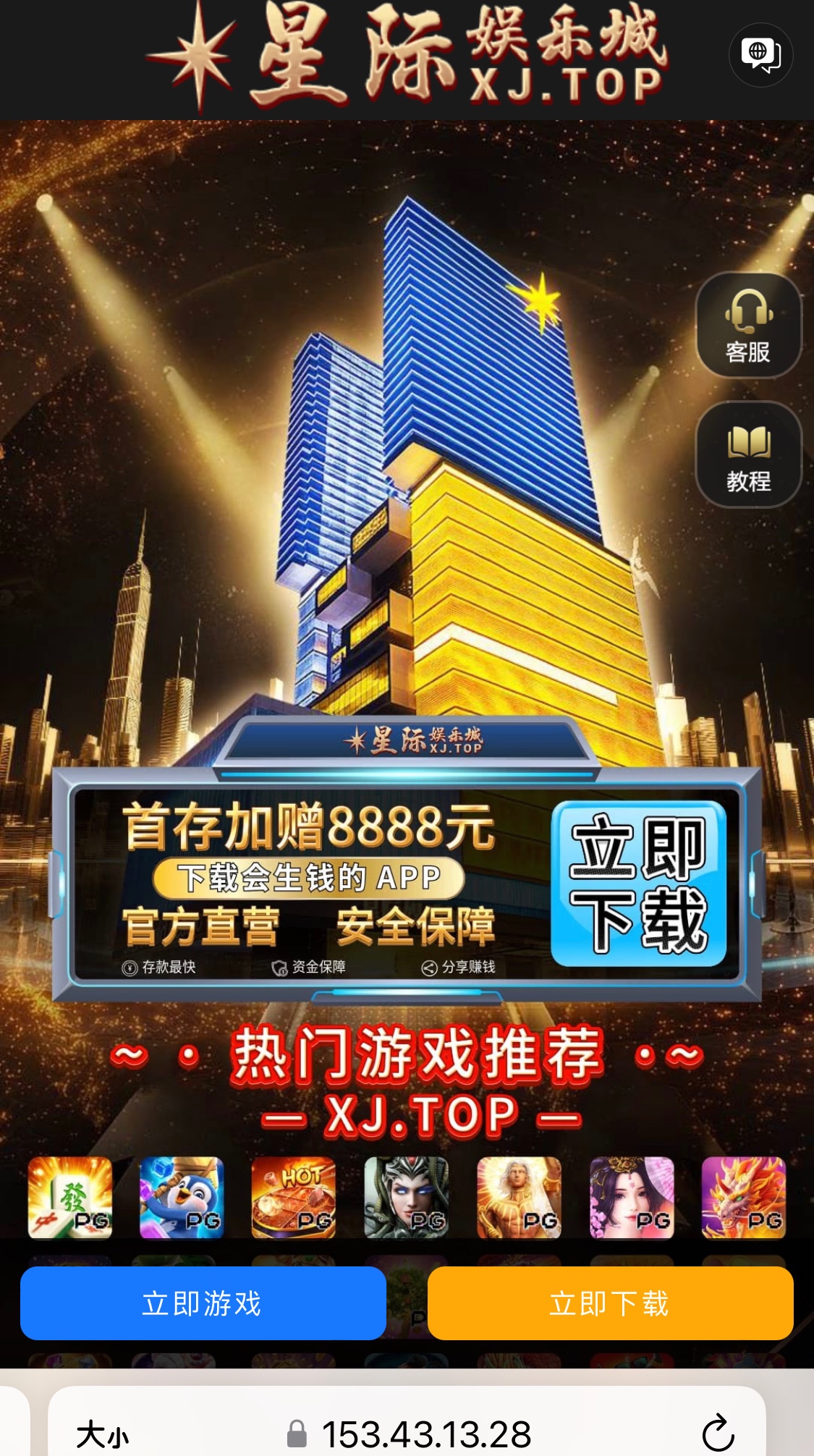Tap the orange 立即下载 button
814x1456 pixels.
click(x=610, y=1303)
